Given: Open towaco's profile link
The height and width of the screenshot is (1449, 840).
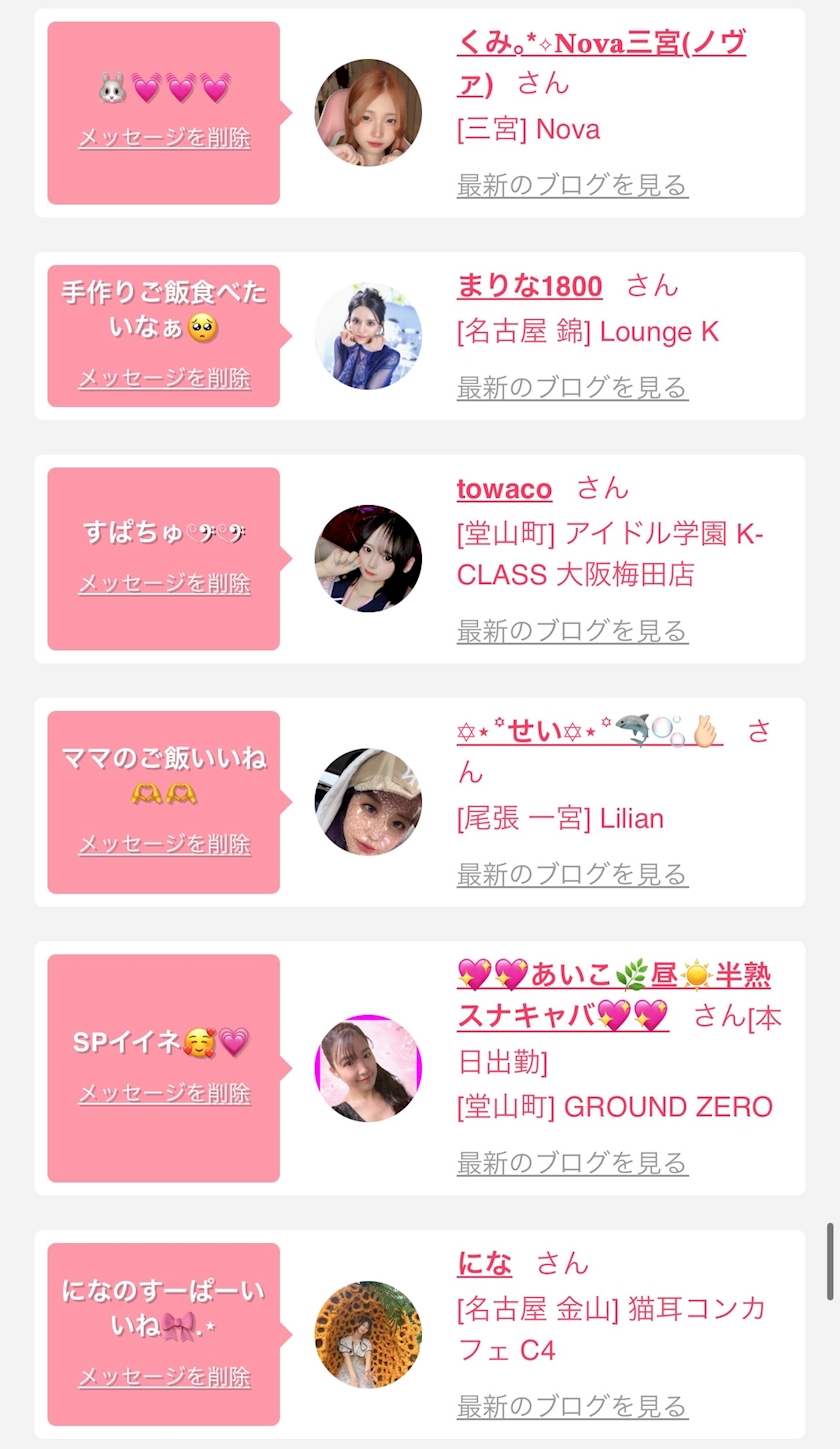Looking at the screenshot, I should pyautogui.click(x=504, y=489).
